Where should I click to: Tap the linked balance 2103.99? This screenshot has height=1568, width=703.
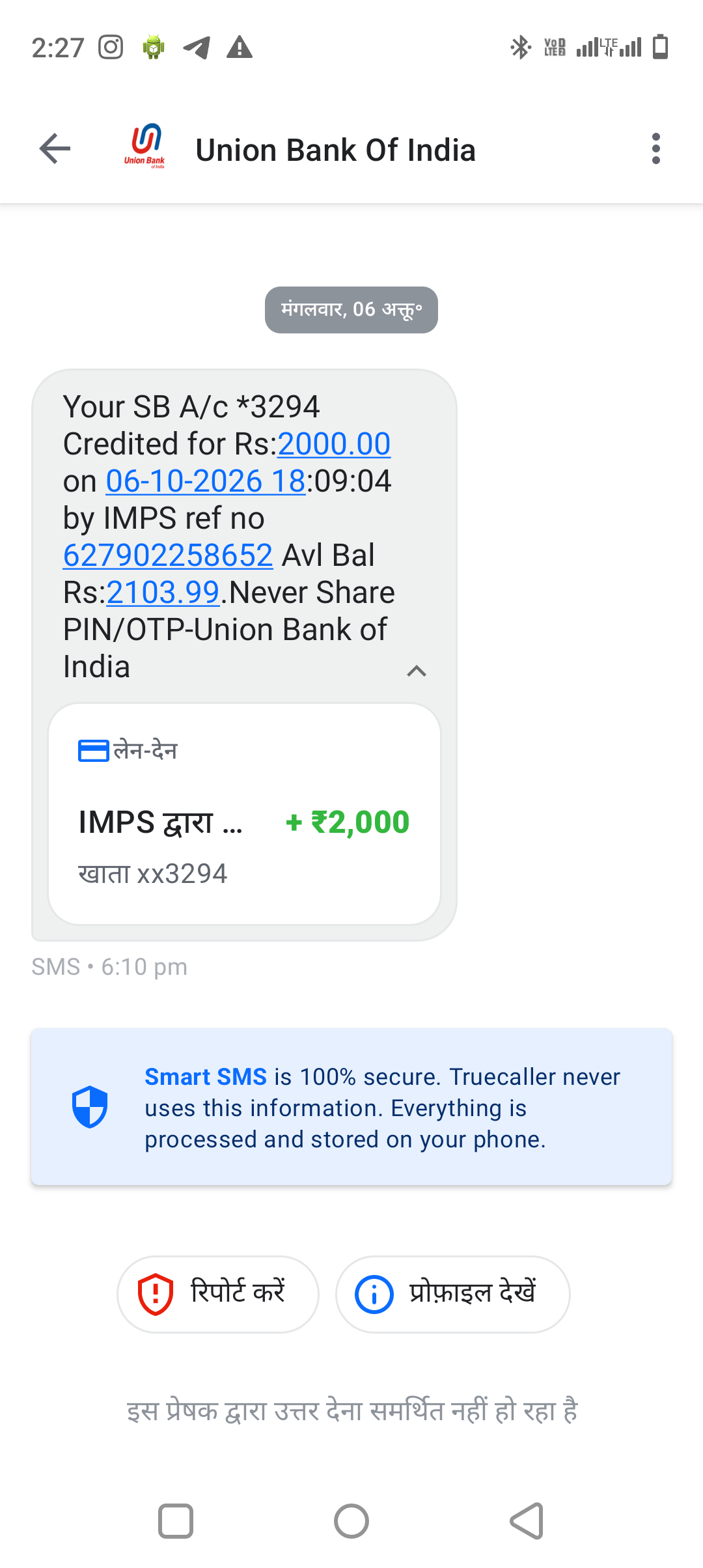[163, 593]
